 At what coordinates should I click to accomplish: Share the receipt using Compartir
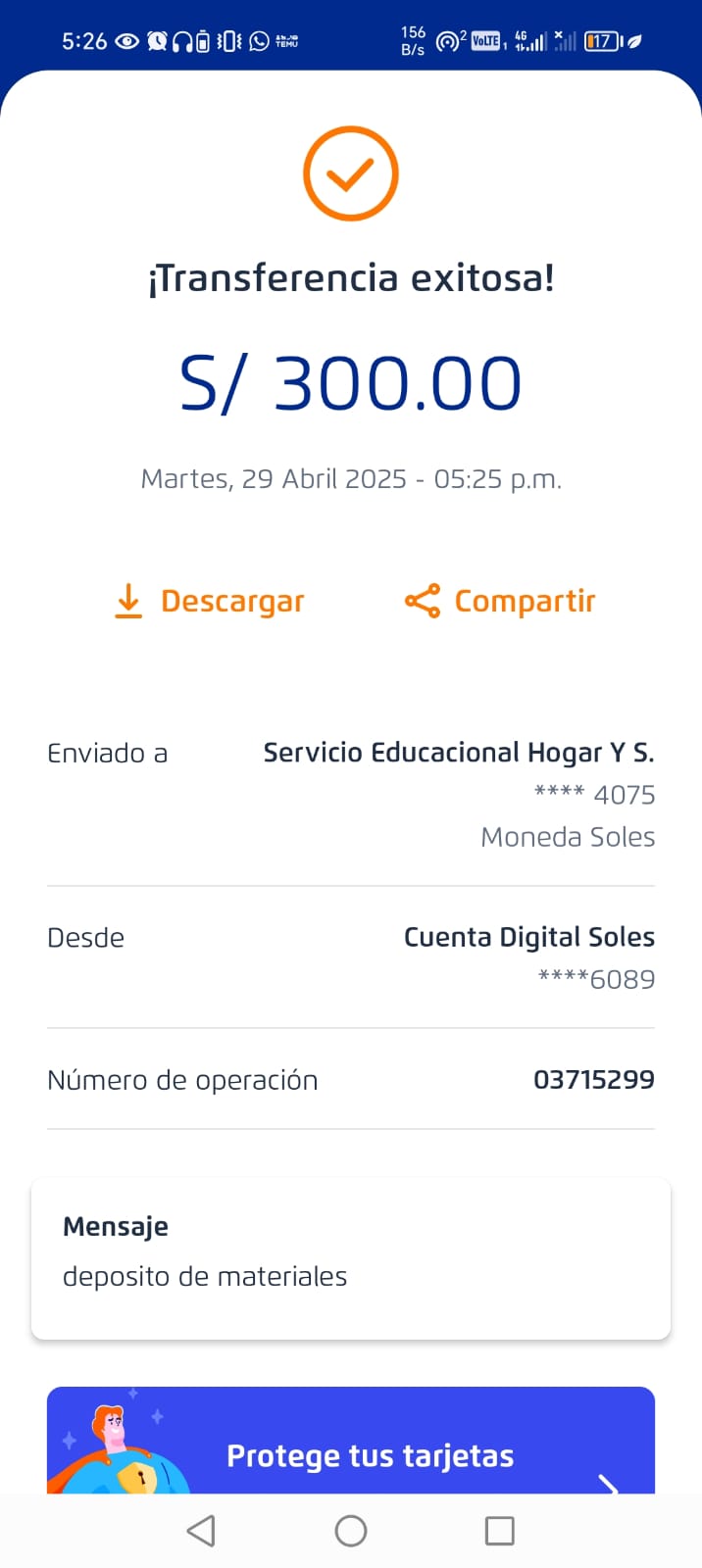(x=500, y=601)
